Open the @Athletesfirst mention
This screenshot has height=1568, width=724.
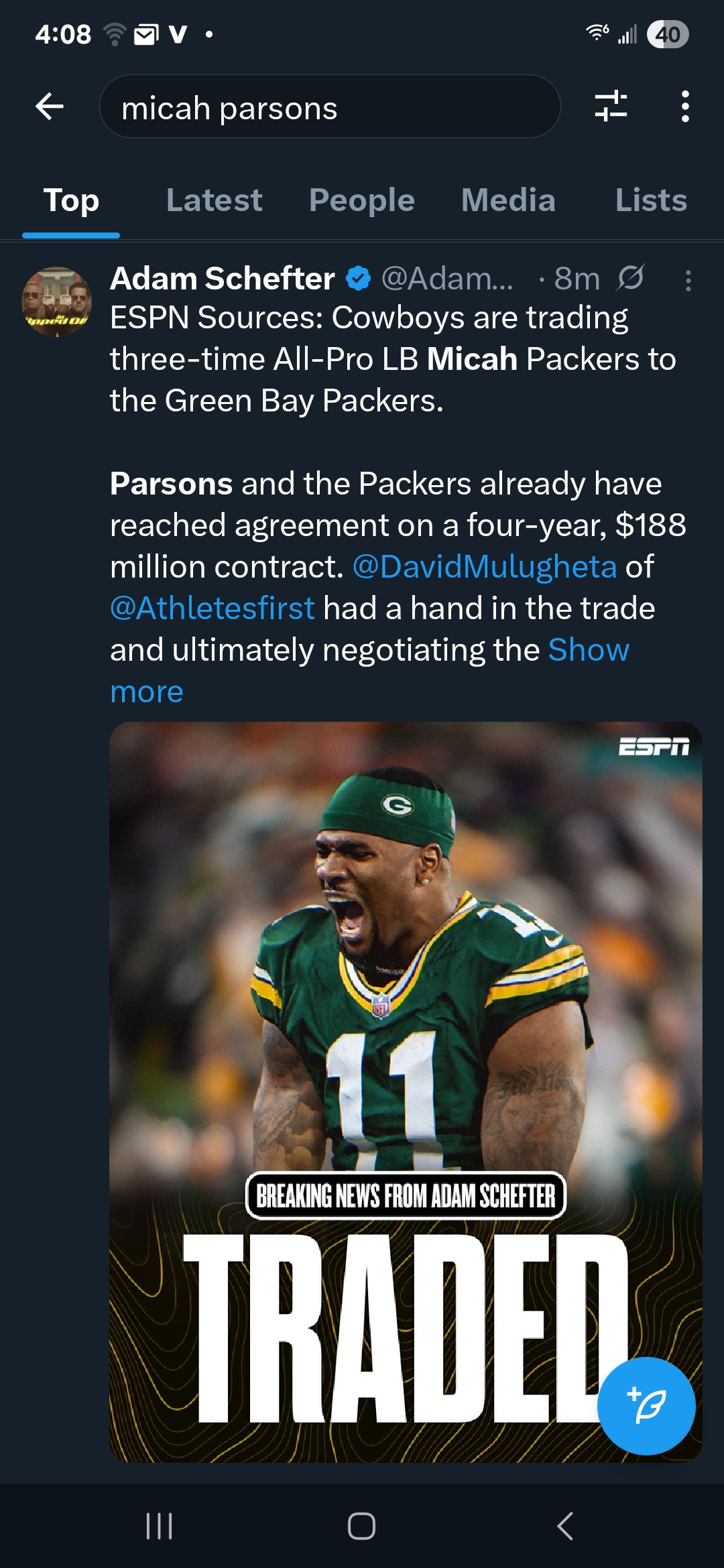[213, 608]
